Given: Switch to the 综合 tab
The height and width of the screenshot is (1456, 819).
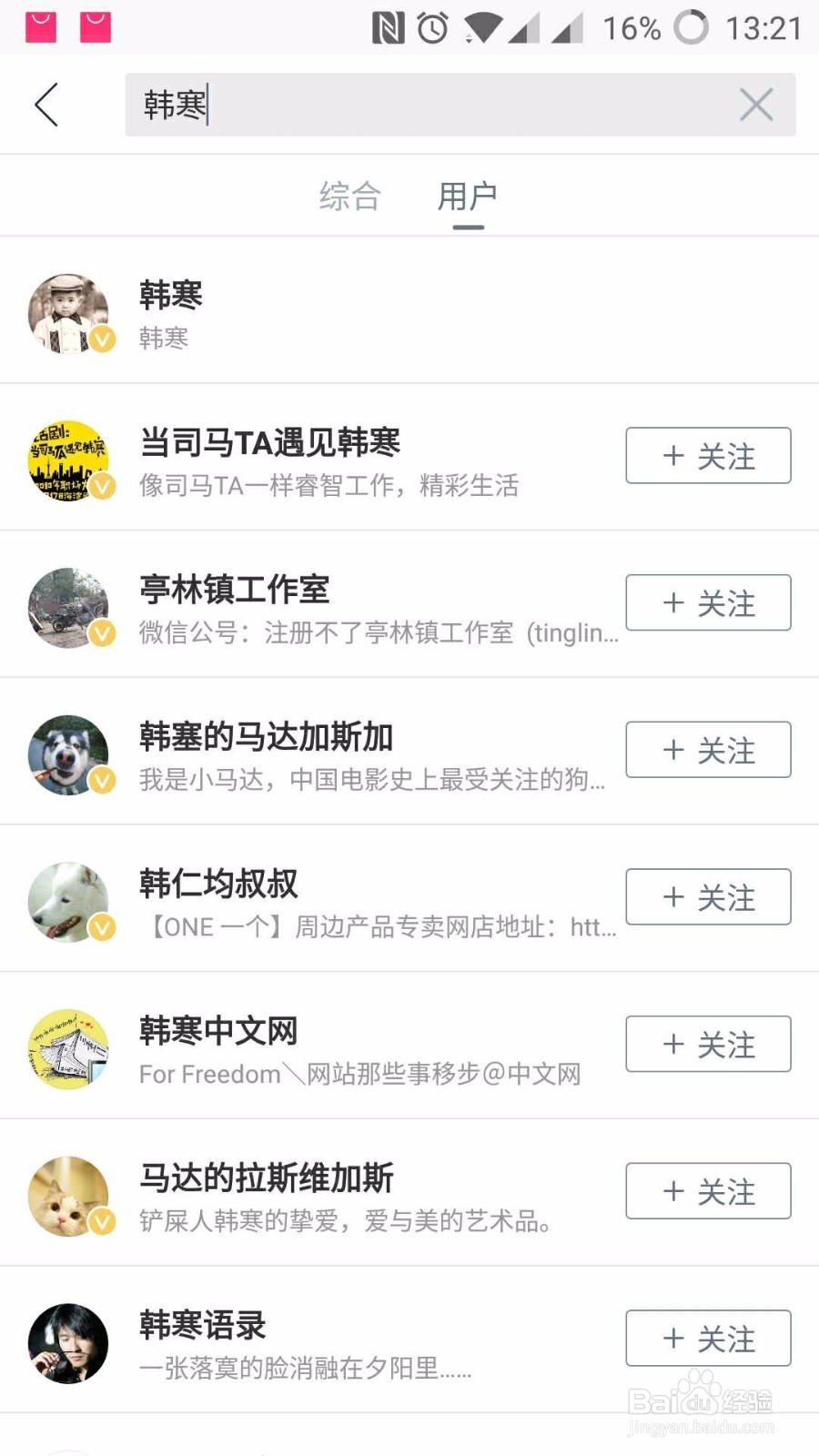Looking at the screenshot, I should point(349,197).
